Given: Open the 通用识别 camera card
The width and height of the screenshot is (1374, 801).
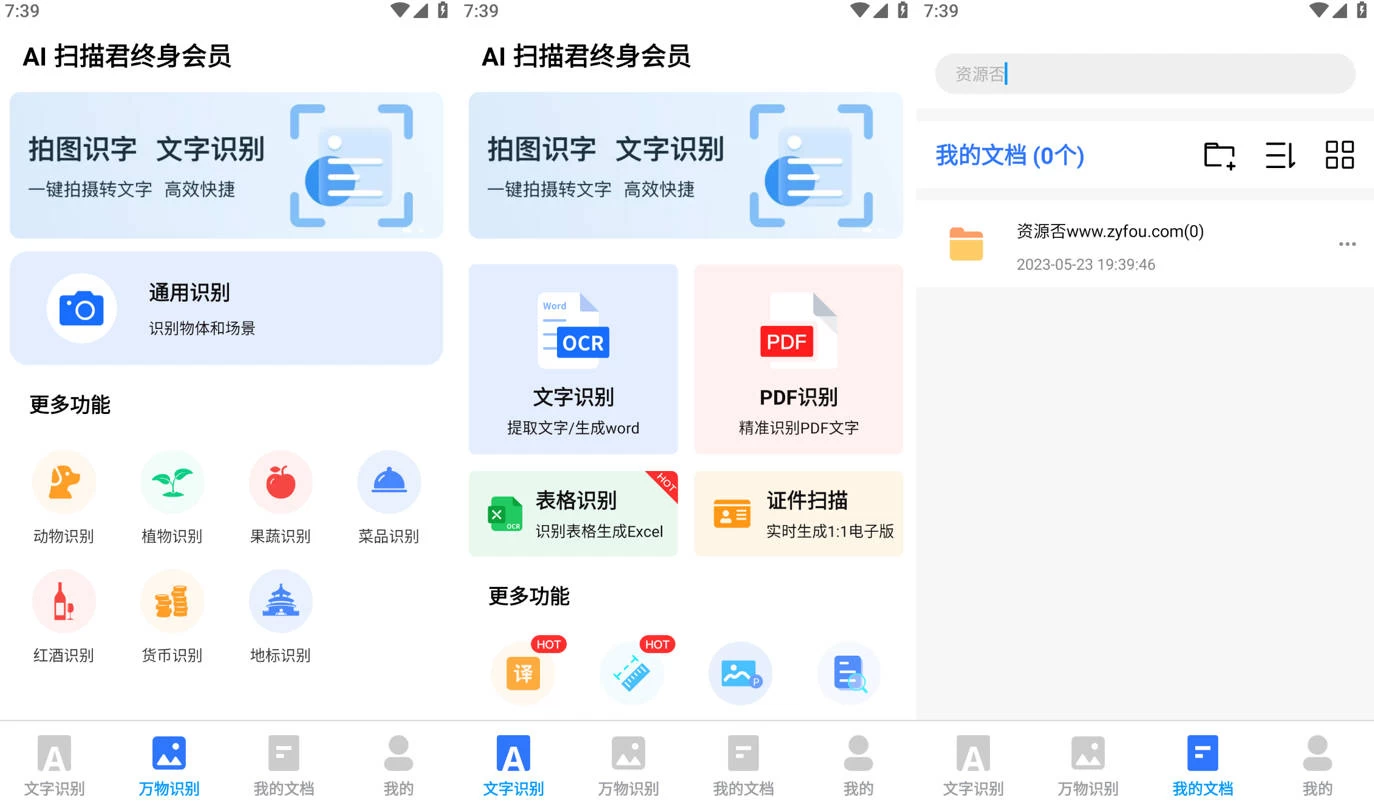Looking at the screenshot, I should click(x=226, y=308).
